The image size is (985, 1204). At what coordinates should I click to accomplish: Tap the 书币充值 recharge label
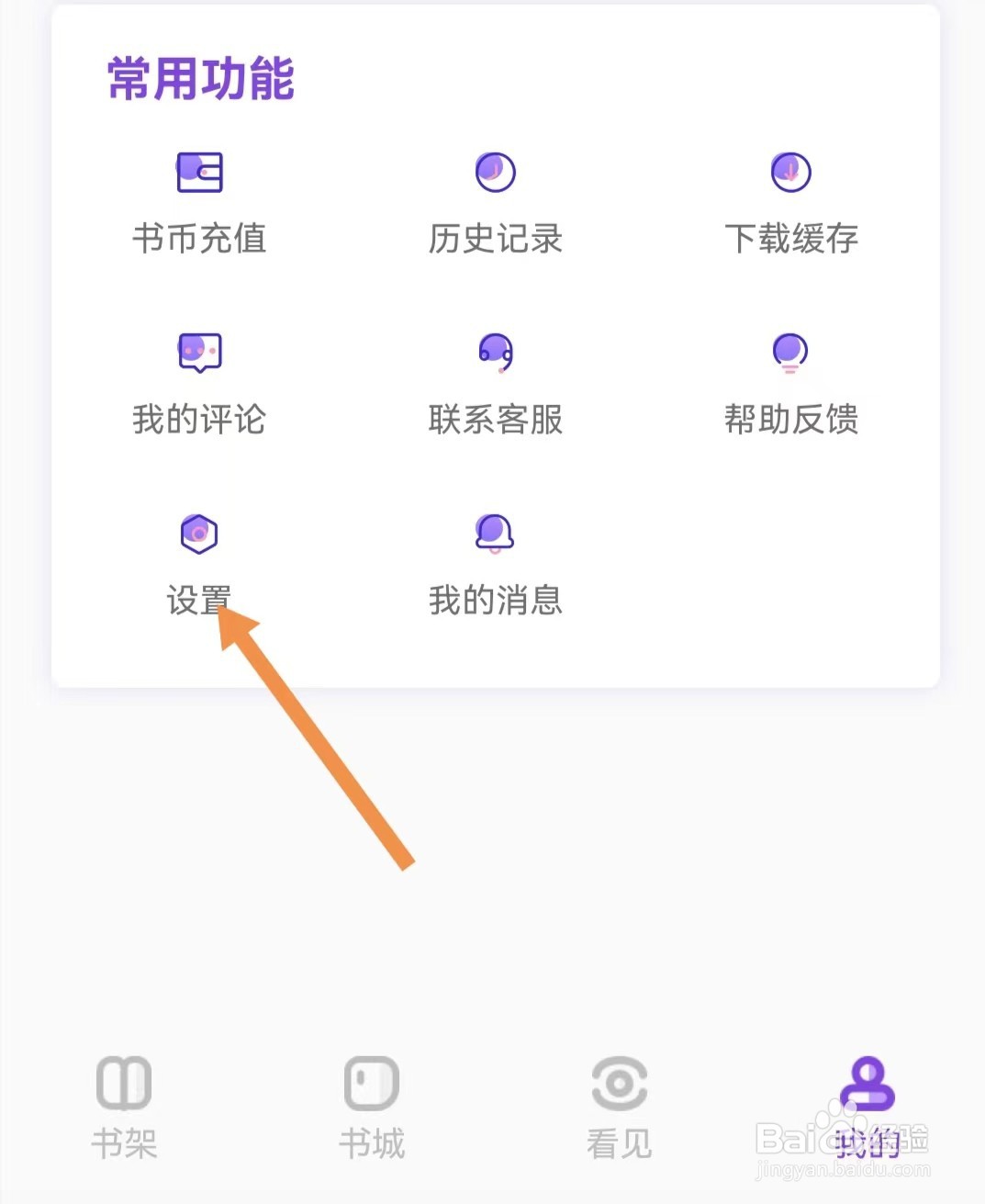tap(200, 240)
